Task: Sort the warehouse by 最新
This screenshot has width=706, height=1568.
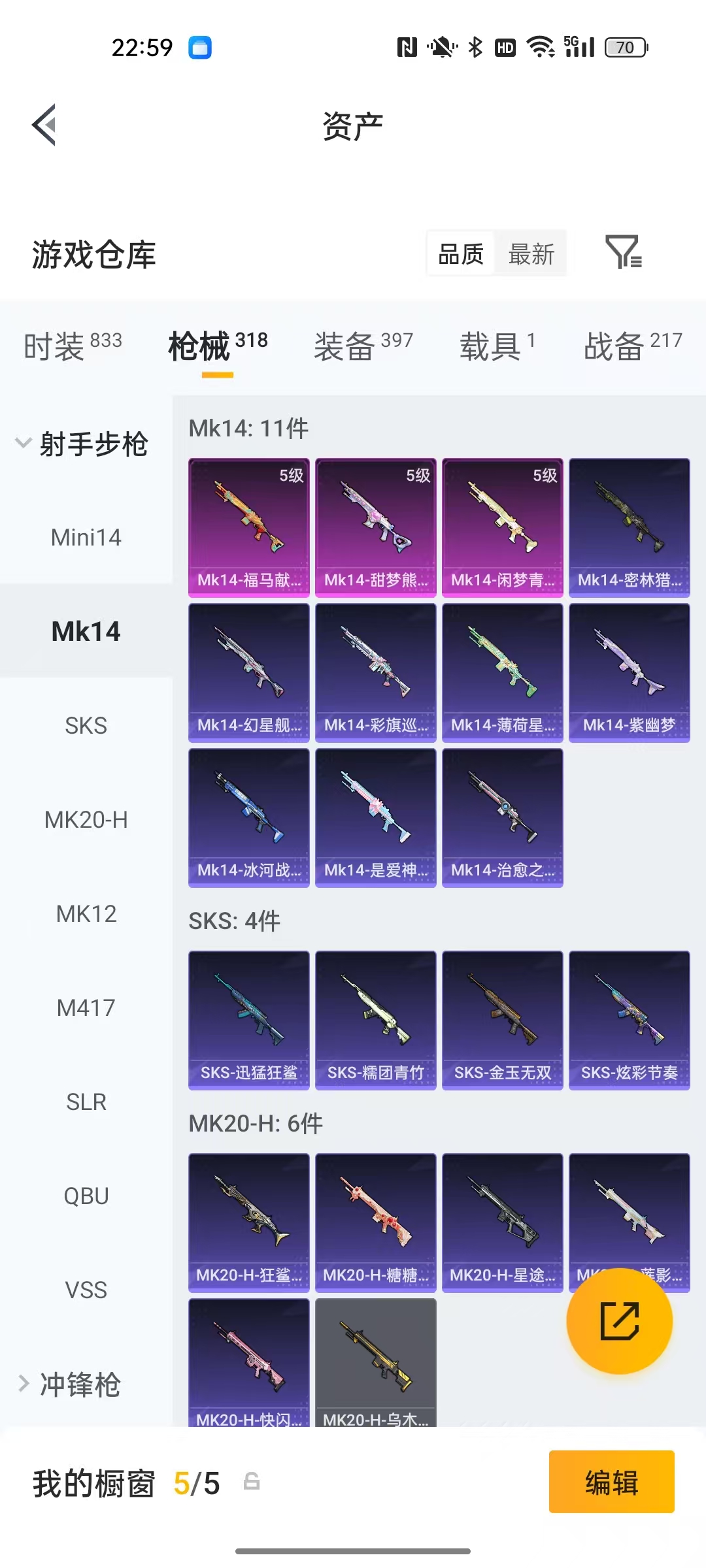Action: click(531, 253)
